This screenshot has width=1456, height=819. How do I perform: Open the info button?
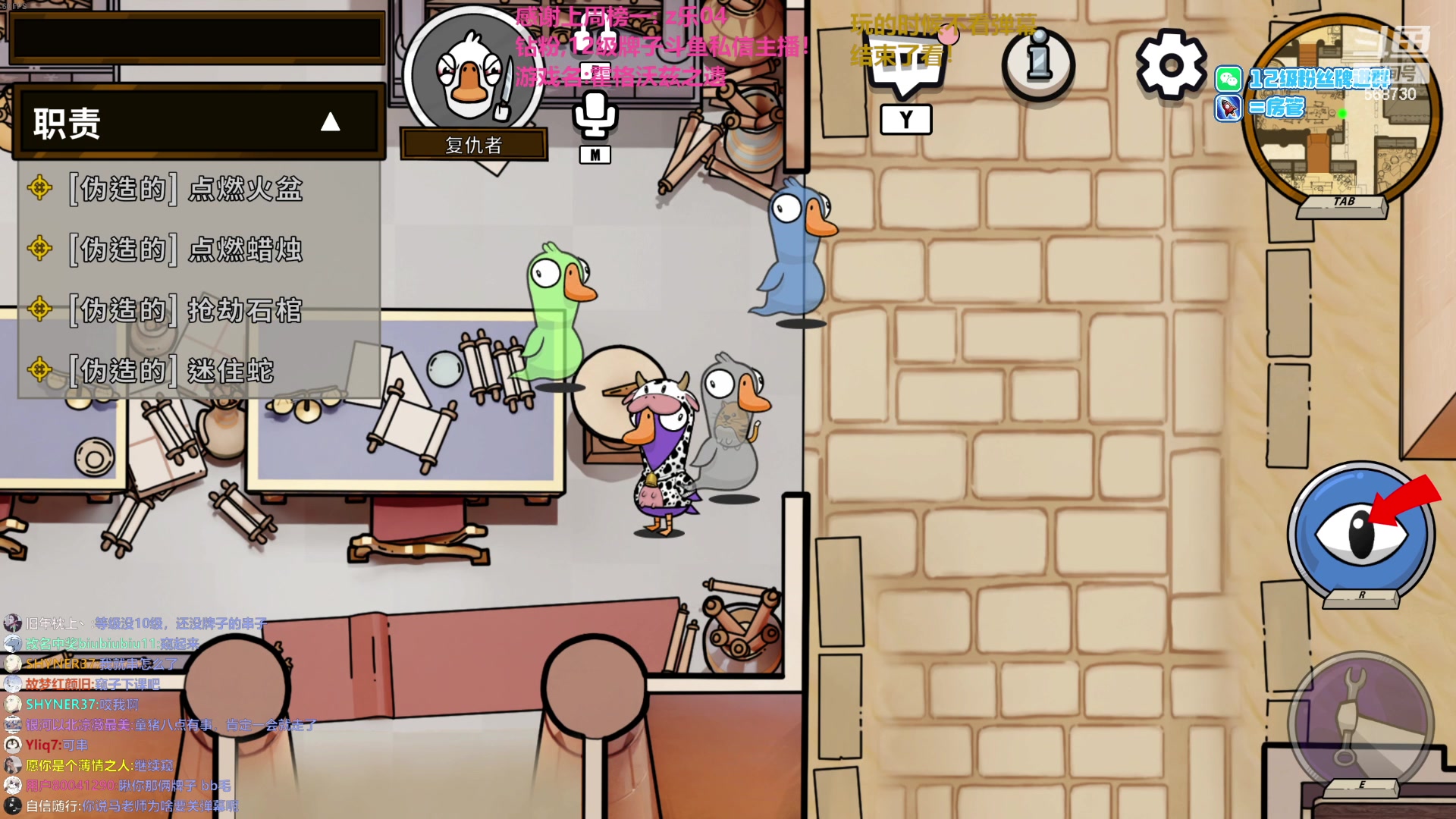pos(1038,65)
